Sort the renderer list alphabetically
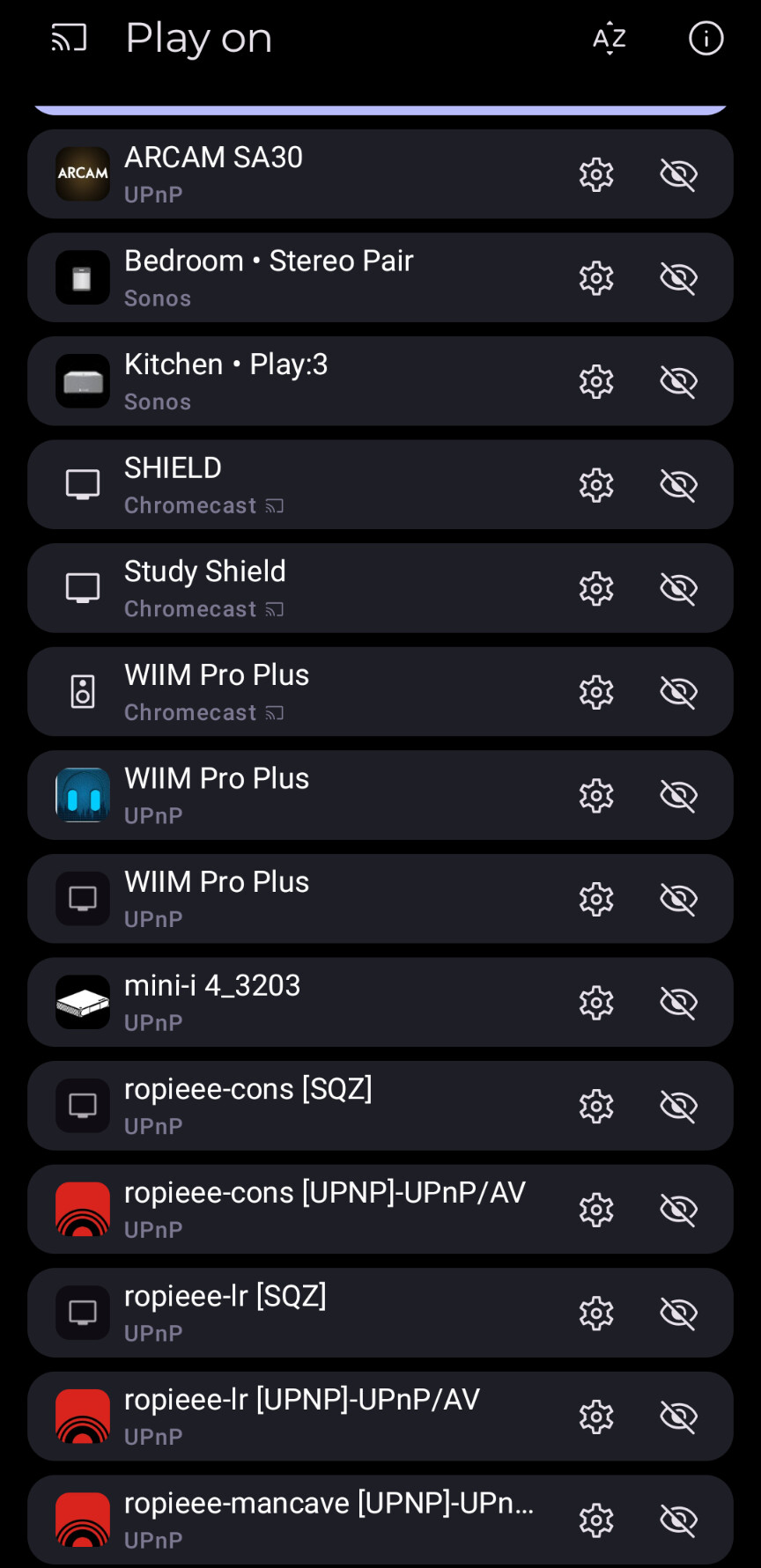This screenshot has height=1568, width=761. [x=609, y=39]
